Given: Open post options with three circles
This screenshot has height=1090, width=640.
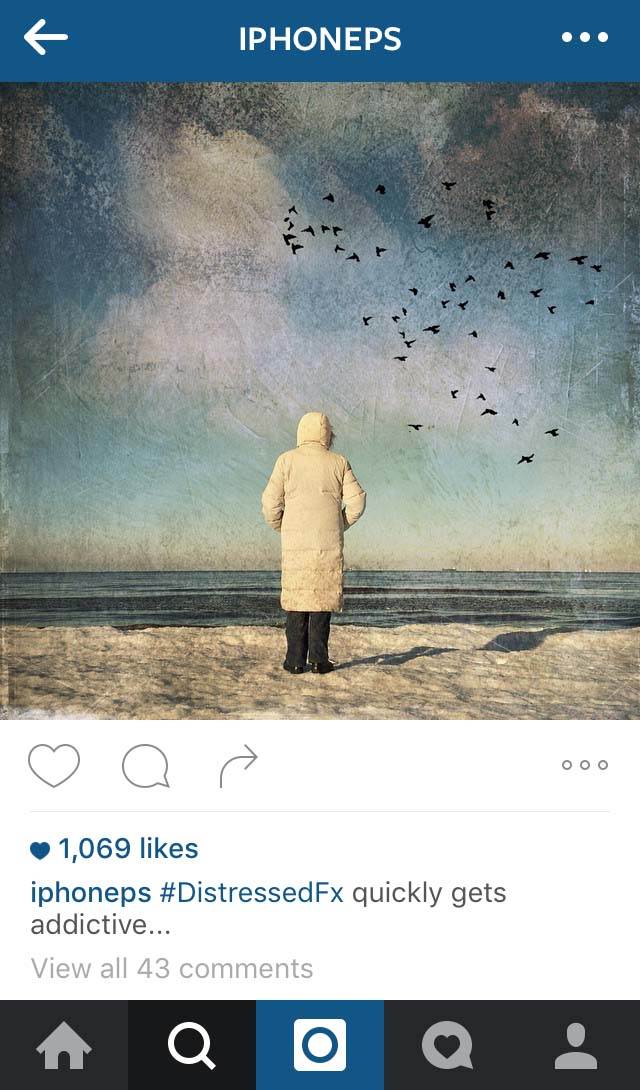Looking at the screenshot, I should [584, 765].
